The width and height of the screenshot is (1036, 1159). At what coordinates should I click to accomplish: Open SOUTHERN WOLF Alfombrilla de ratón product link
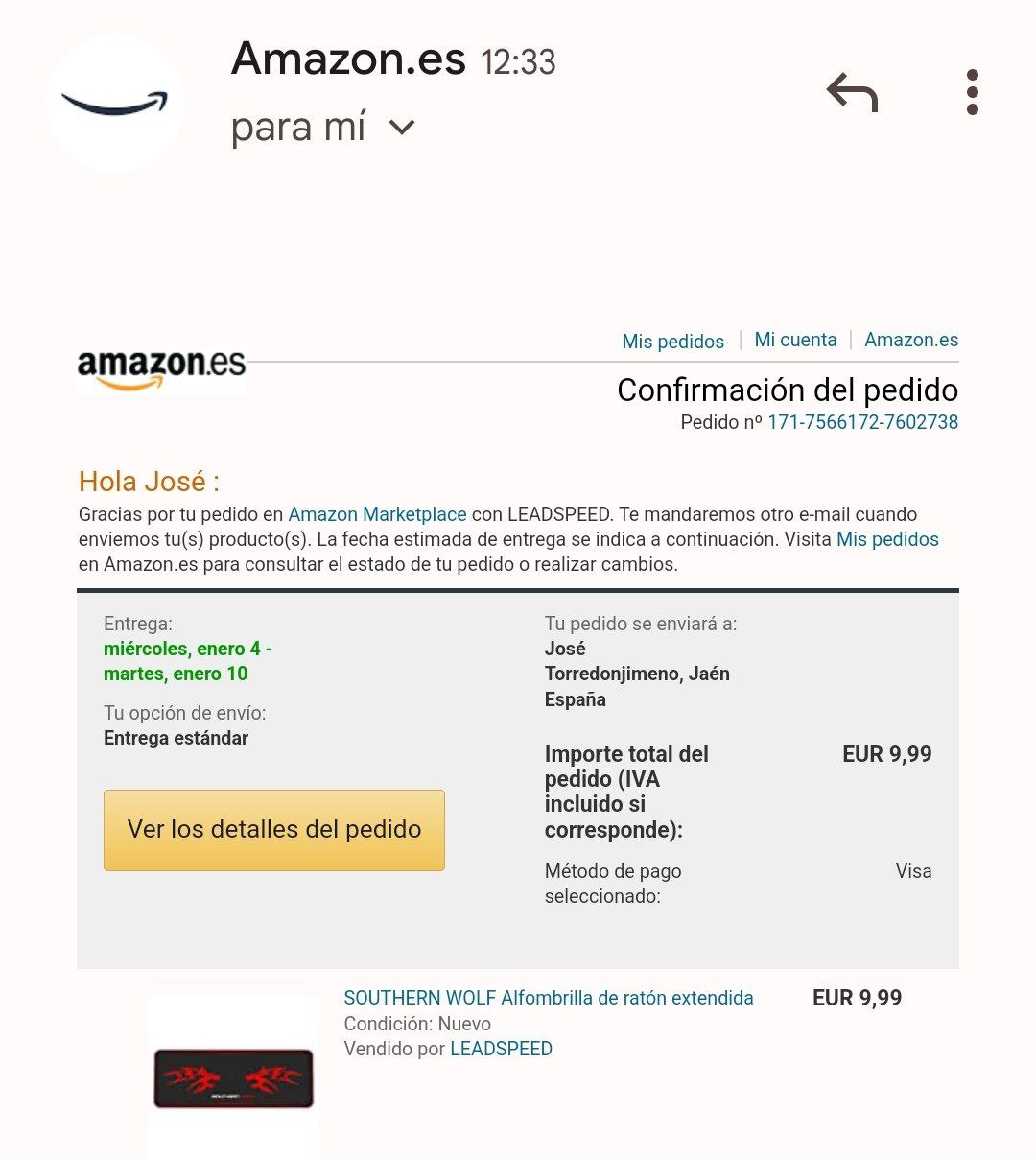tap(548, 998)
